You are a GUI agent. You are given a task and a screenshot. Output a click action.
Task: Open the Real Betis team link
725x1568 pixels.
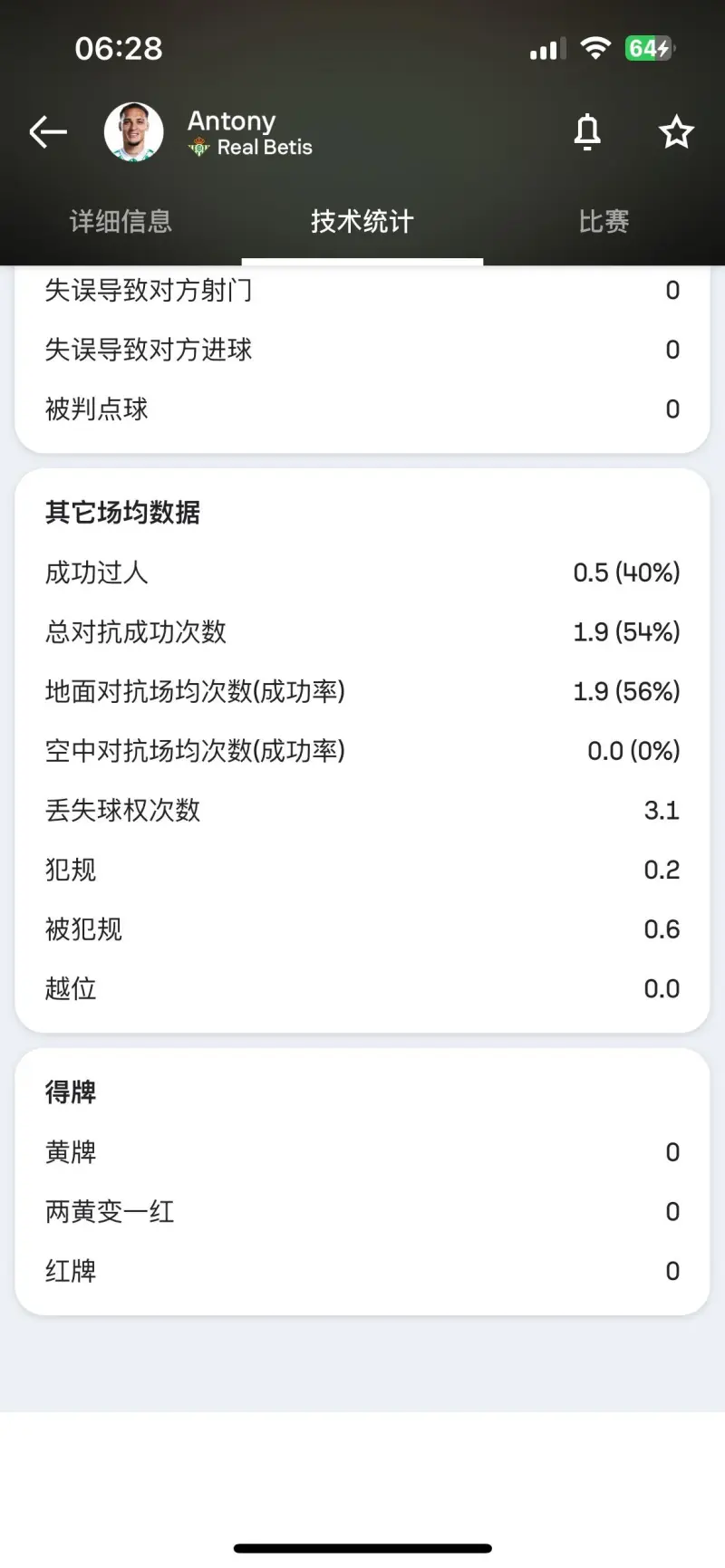pos(250,148)
